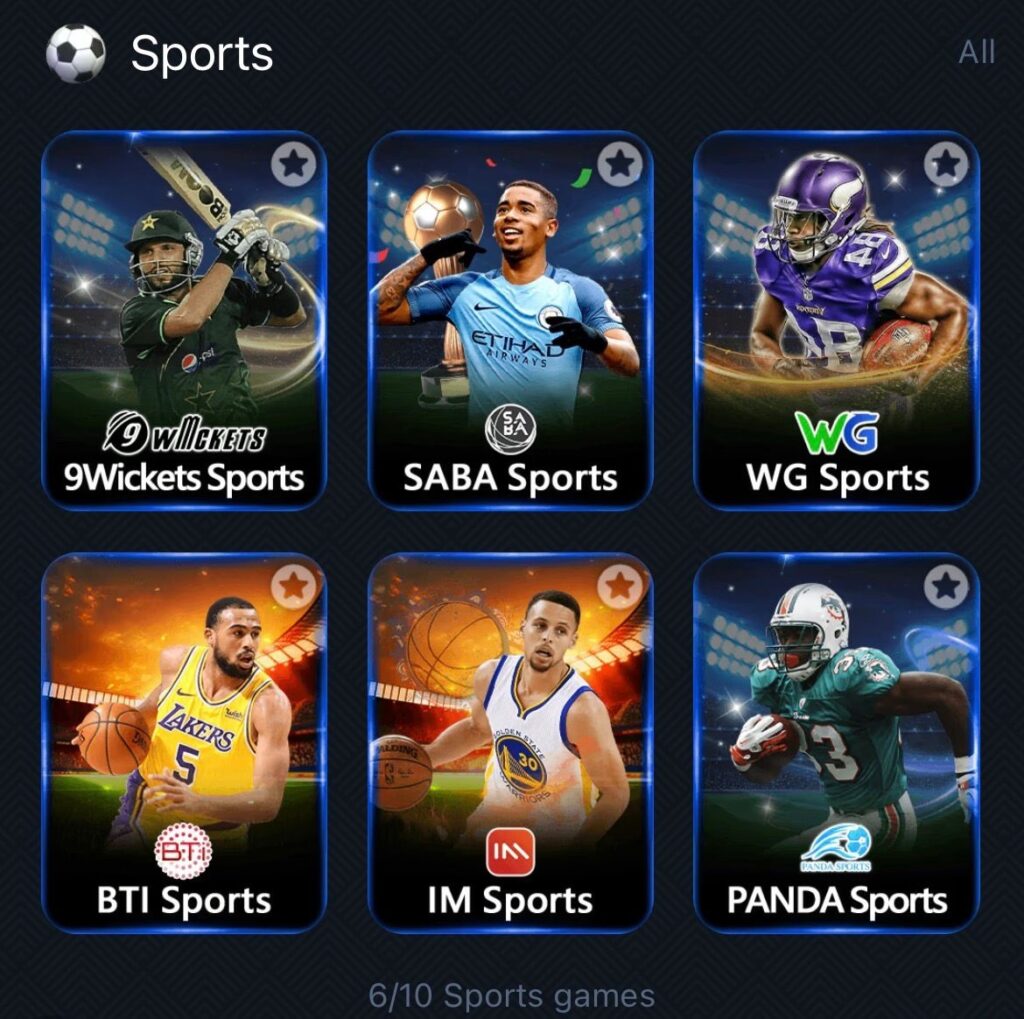1024x1019 pixels.
Task: Tap the star on SABA Sports
Action: (620, 164)
